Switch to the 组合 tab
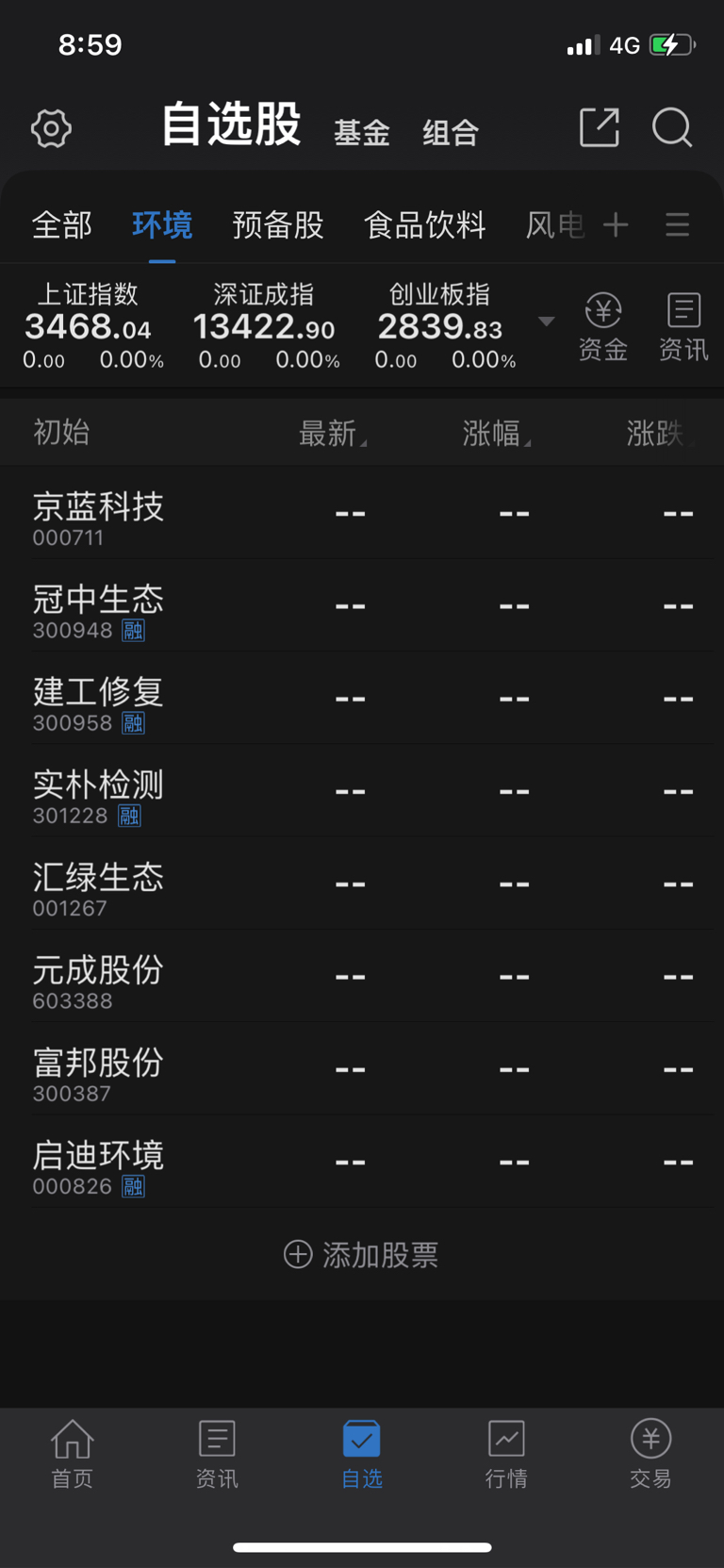Image resolution: width=724 pixels, height=1568 pixels. [451, 132]
